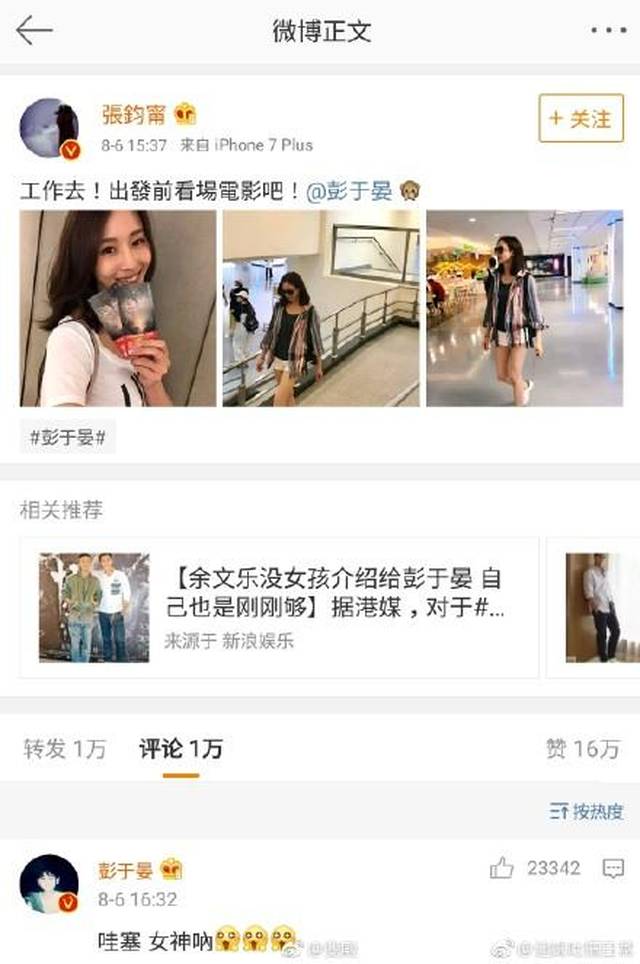Open the #彭于晏# topic tag

click(x=68, y=438)
